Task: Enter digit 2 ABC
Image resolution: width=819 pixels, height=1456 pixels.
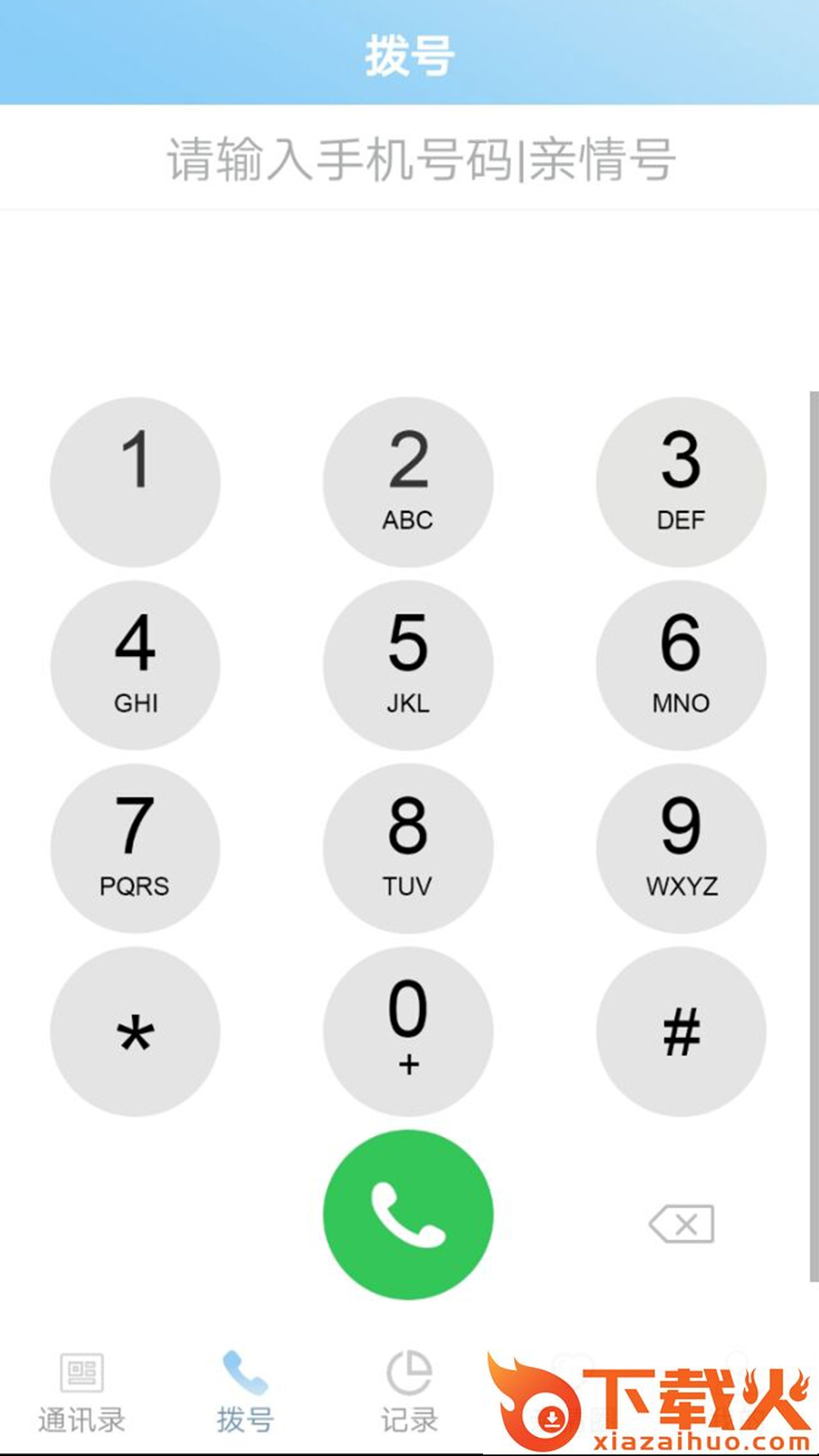Action: 408,482
